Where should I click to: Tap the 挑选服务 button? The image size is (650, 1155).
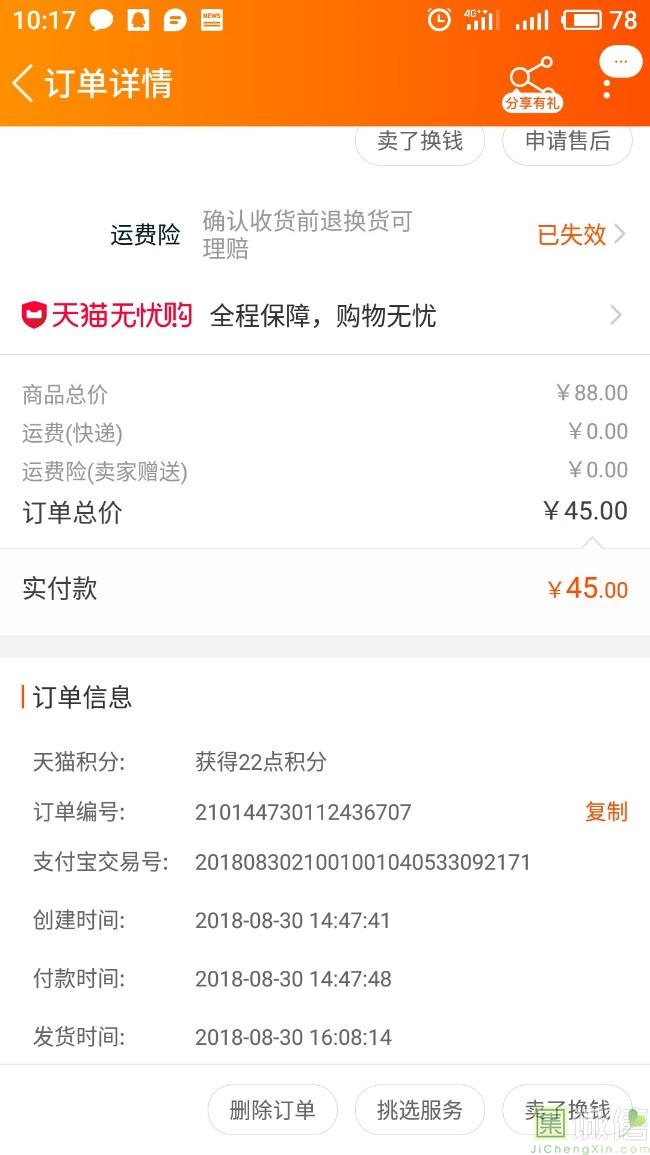[x=420, y=1109]
